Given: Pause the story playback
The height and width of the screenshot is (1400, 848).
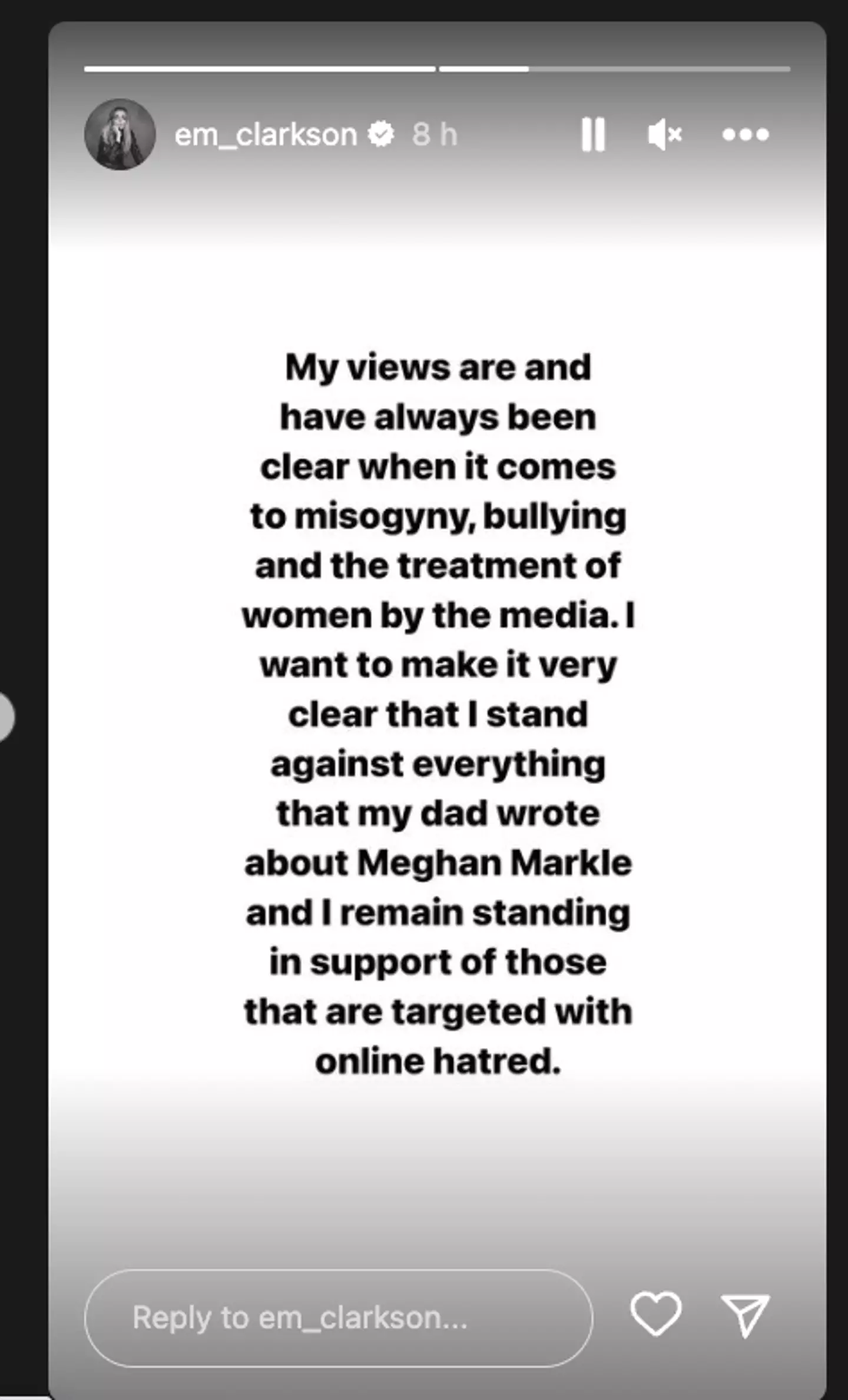Looking at the screenshot, I should coord(592,135).
